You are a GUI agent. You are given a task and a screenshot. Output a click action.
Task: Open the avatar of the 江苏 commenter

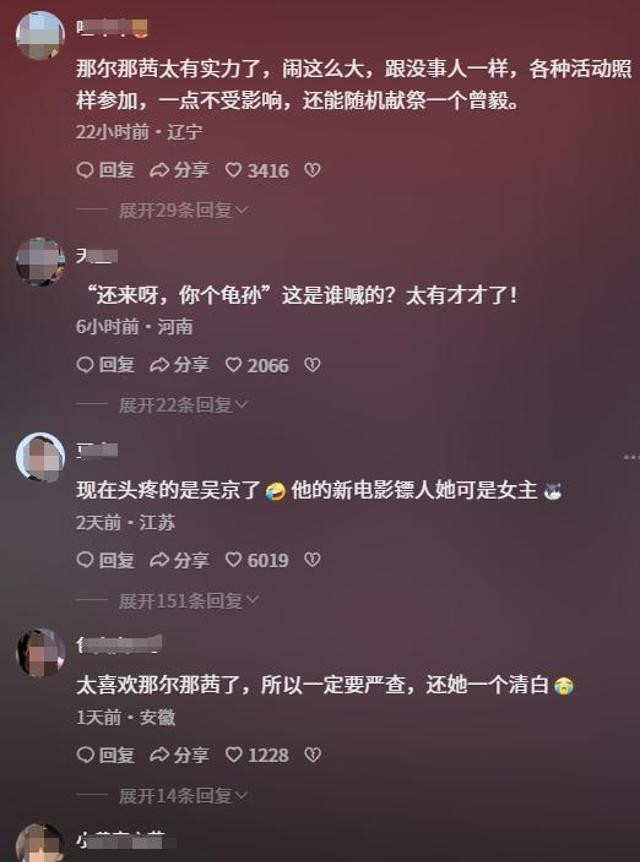tap(41, 458)
